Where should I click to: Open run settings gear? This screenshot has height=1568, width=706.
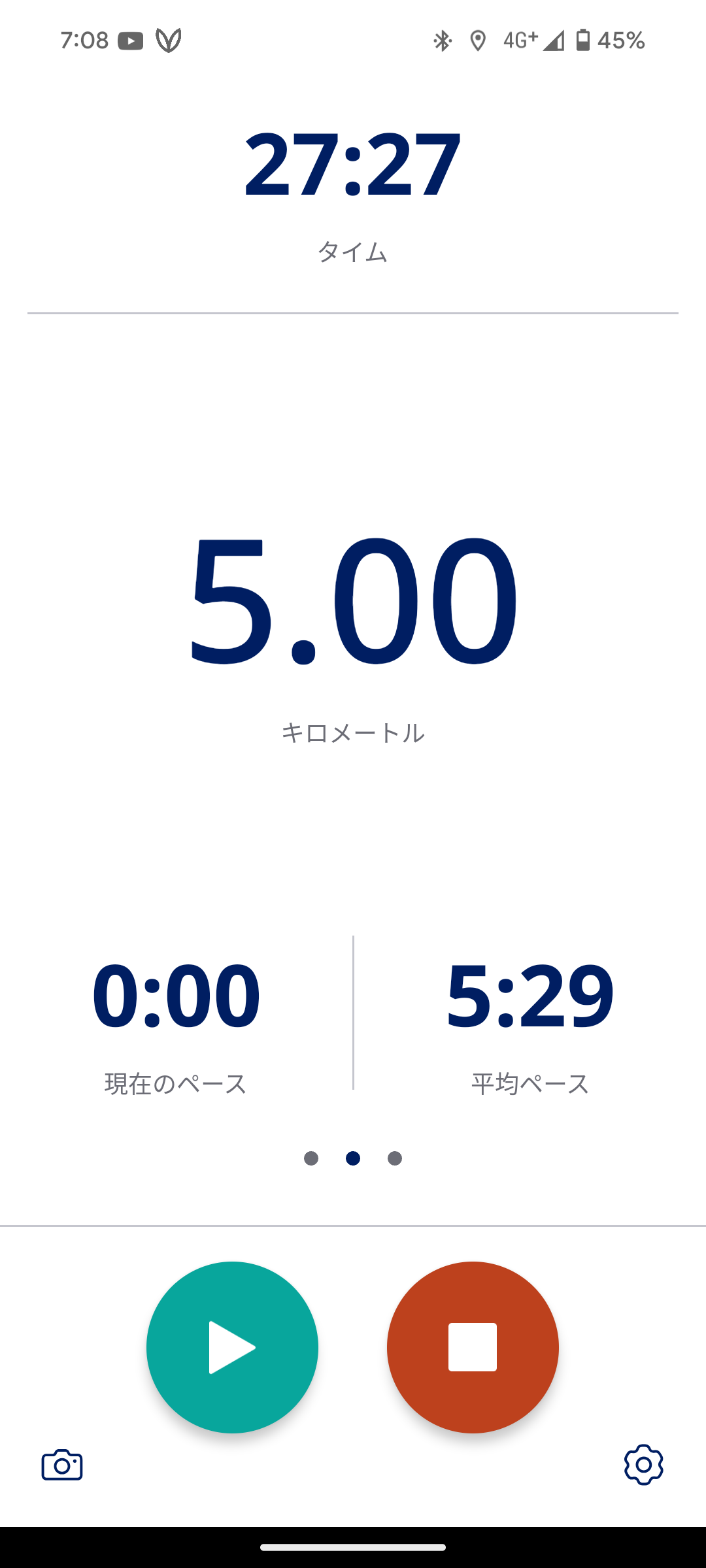[x=643, y=1465]
